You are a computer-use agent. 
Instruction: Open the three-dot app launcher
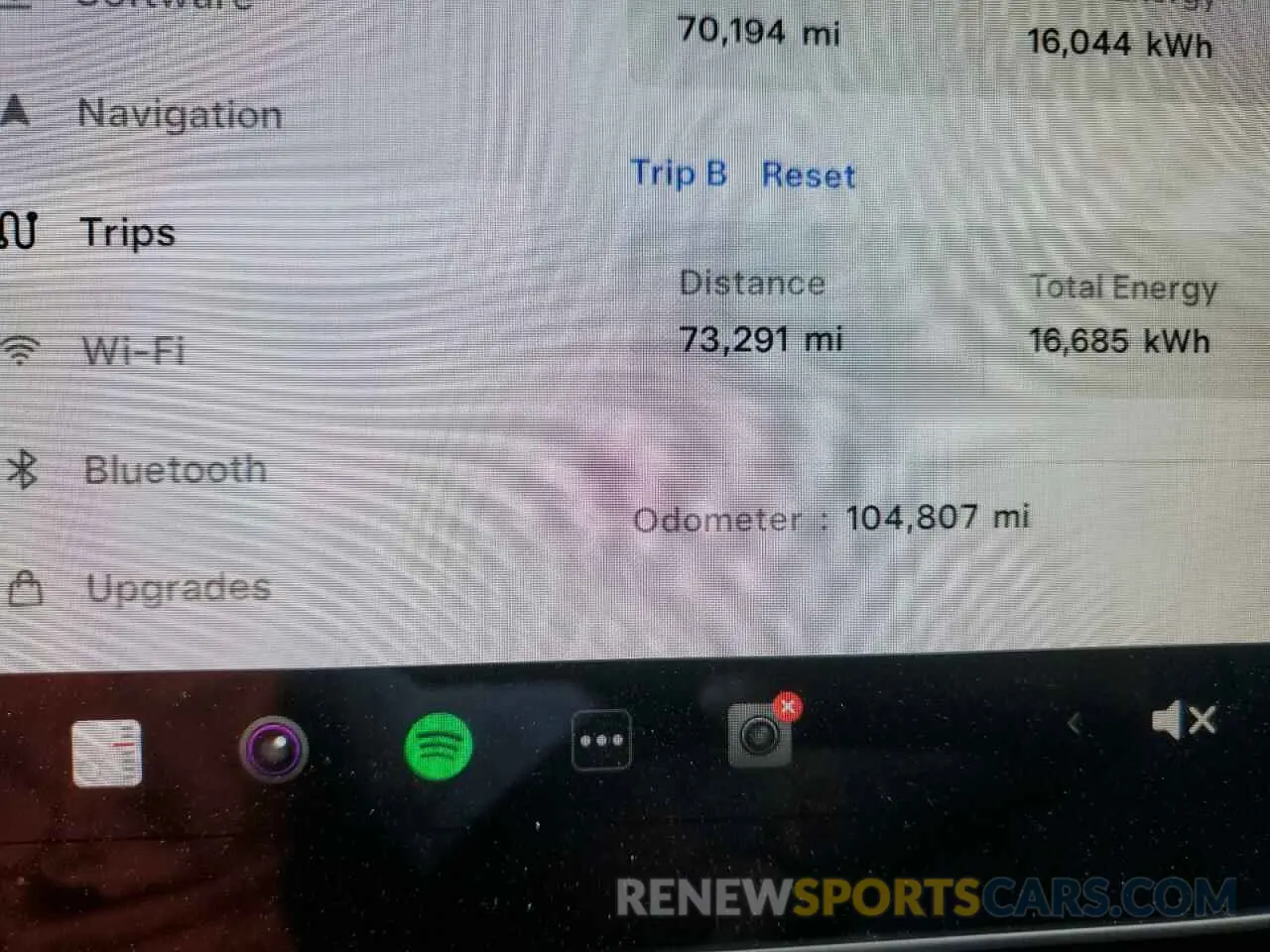coord(601,741)
